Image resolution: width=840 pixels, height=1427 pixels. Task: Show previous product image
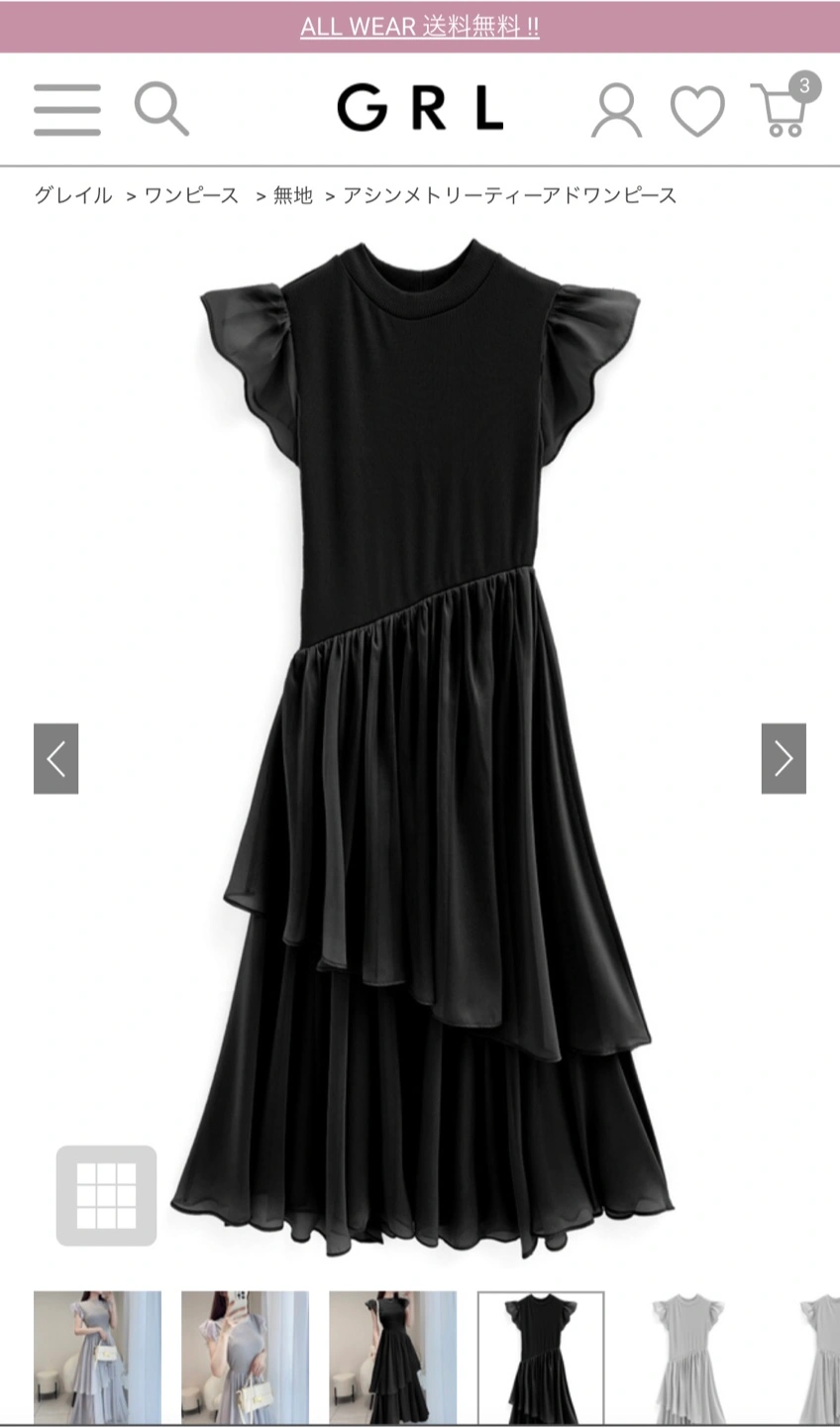56,759
